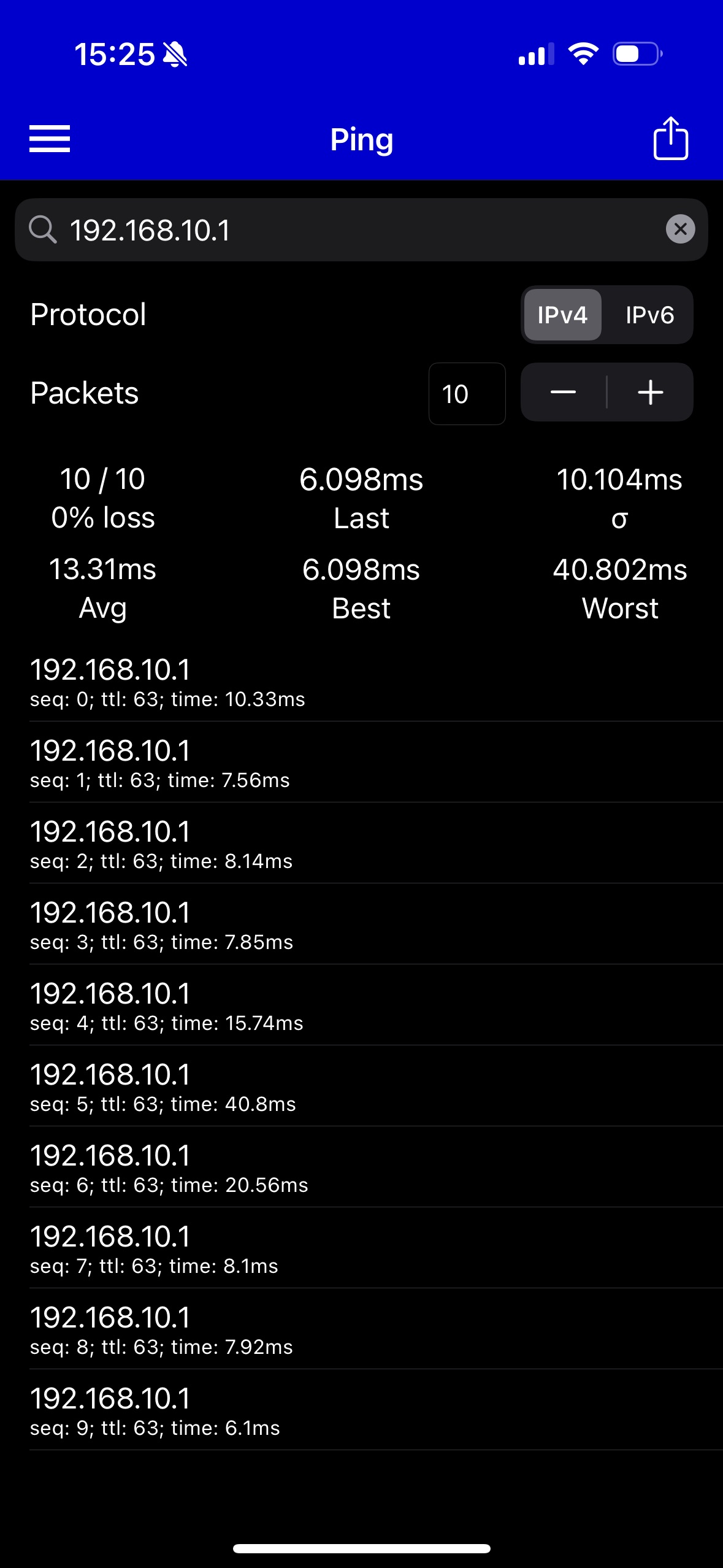The image size is (723, 1568).
Task: Increase the packet count with plus
Action: click(650, 392)
